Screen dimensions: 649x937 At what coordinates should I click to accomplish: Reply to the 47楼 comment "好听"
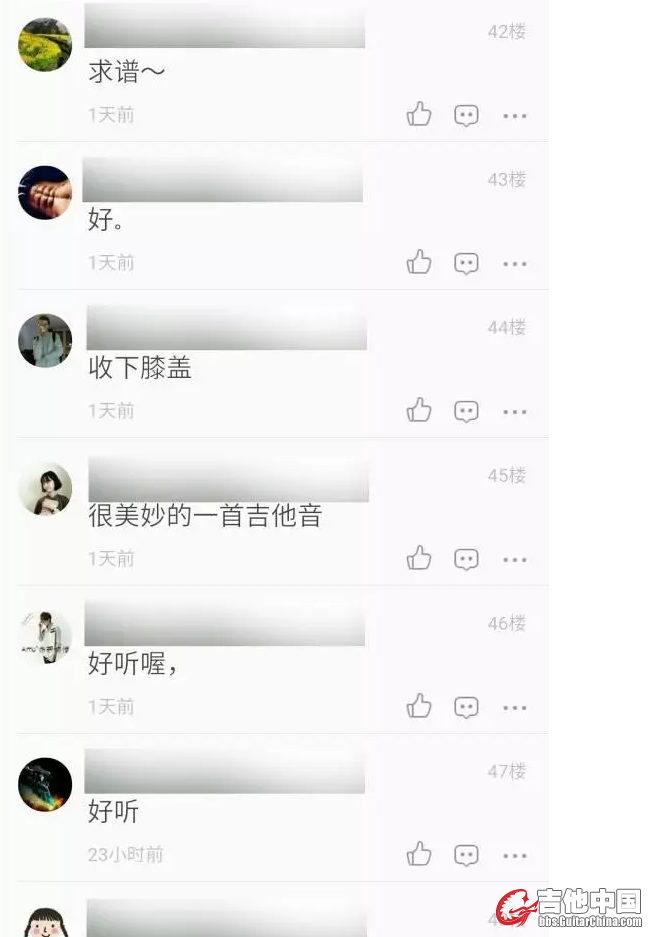click(466, 856)
